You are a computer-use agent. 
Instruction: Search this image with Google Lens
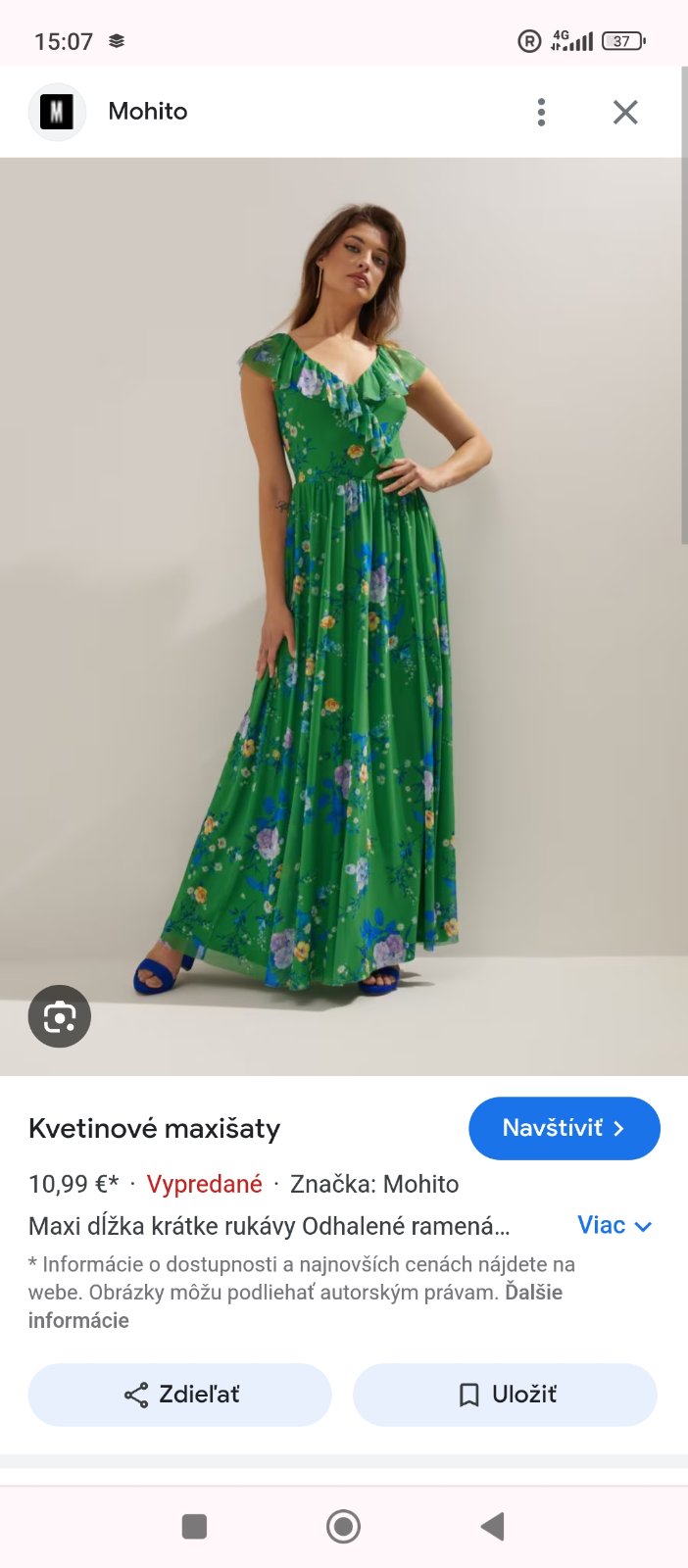coord(60,1016)
